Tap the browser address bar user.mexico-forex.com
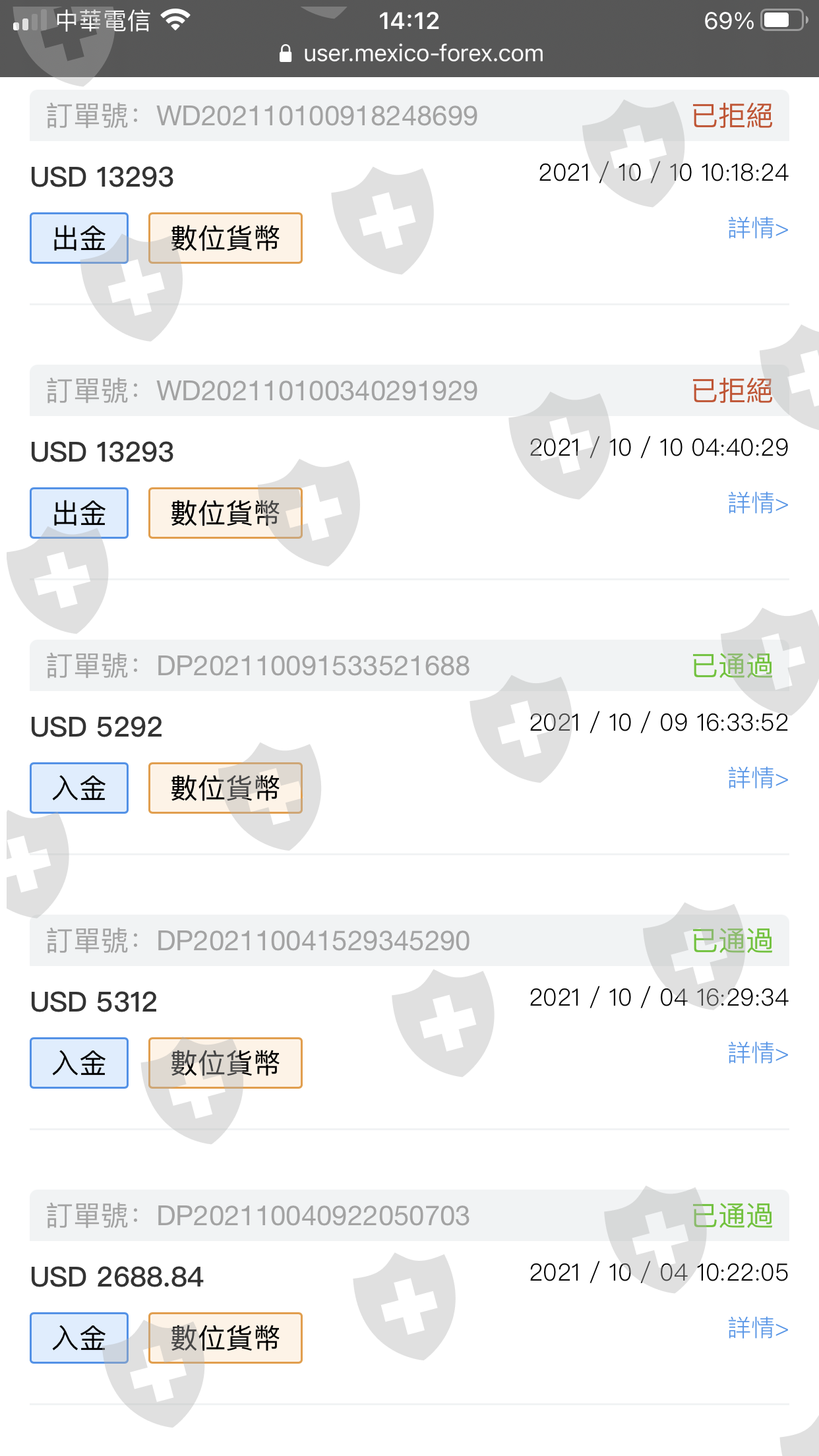The width and height of the screenshot is (819, 1456). (x=411, y=53)
